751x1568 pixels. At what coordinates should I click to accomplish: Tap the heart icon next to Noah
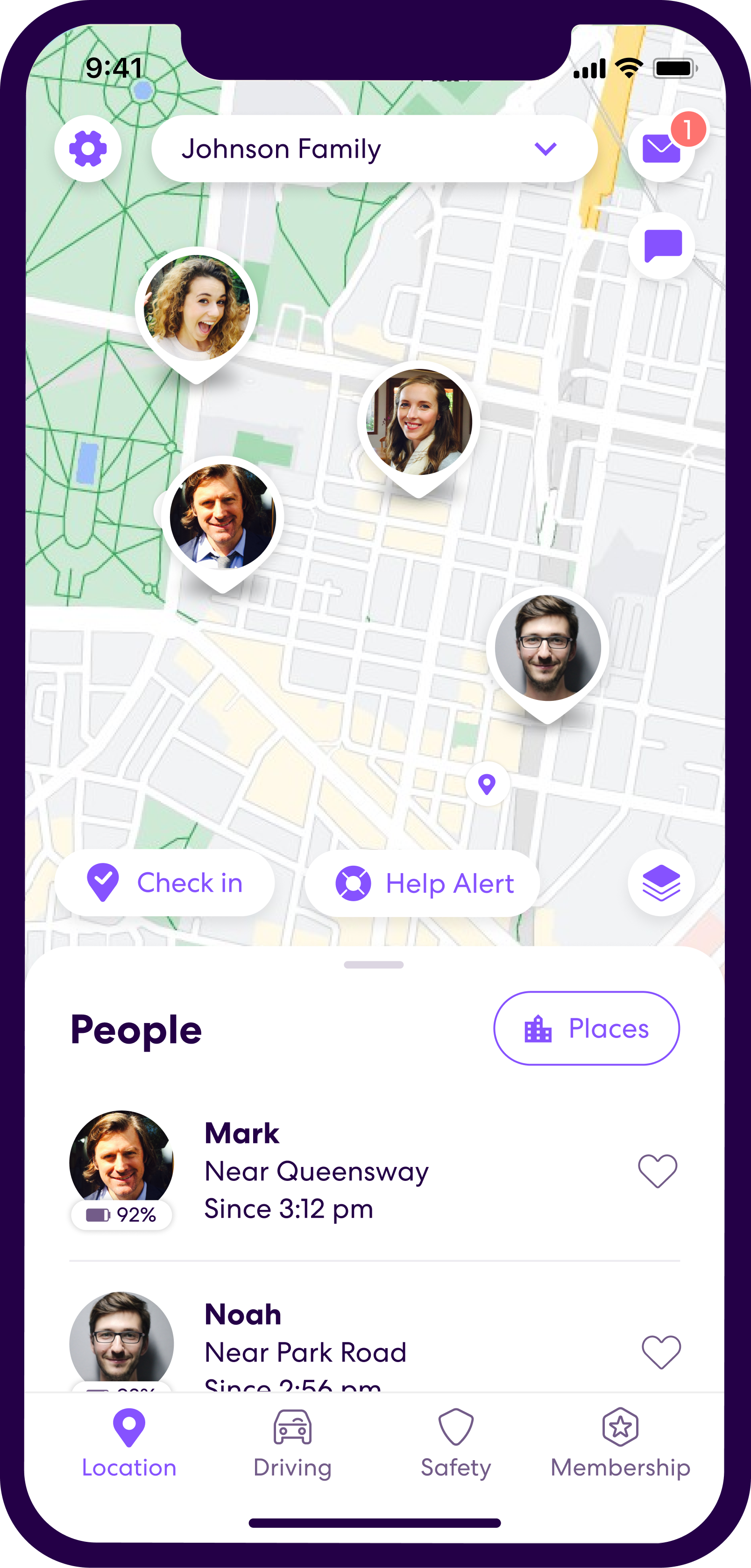click(661, 1351)
